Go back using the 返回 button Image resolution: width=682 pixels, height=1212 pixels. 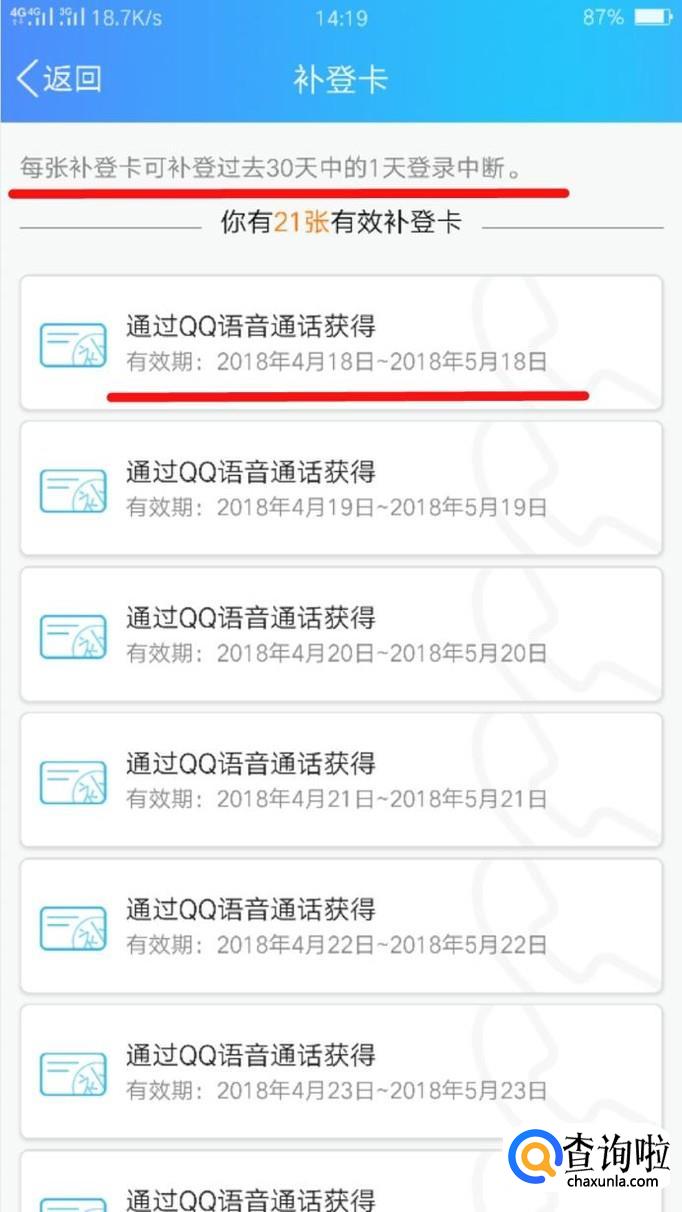(60, 78)
